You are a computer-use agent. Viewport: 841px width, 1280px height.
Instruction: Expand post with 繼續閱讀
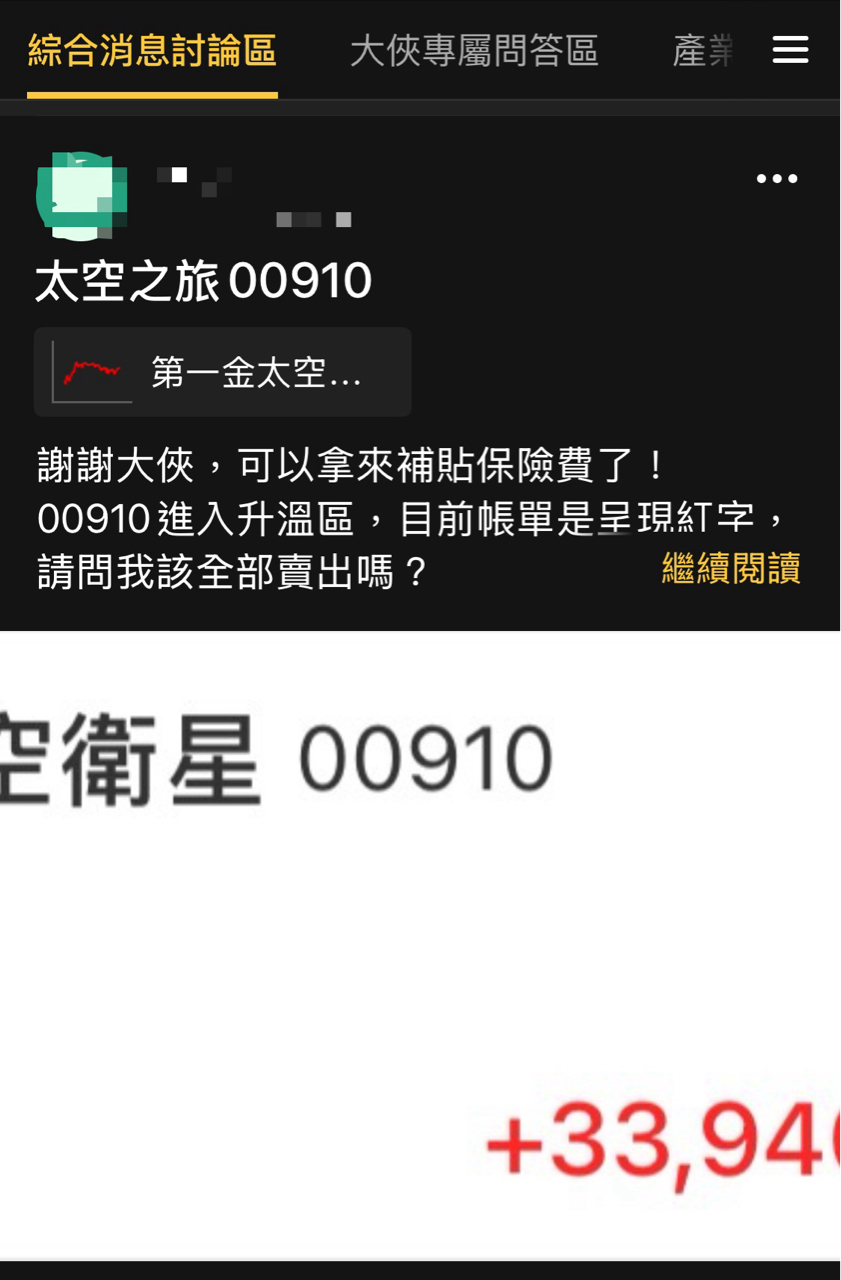pyautogui.click(x=731, y=568)
